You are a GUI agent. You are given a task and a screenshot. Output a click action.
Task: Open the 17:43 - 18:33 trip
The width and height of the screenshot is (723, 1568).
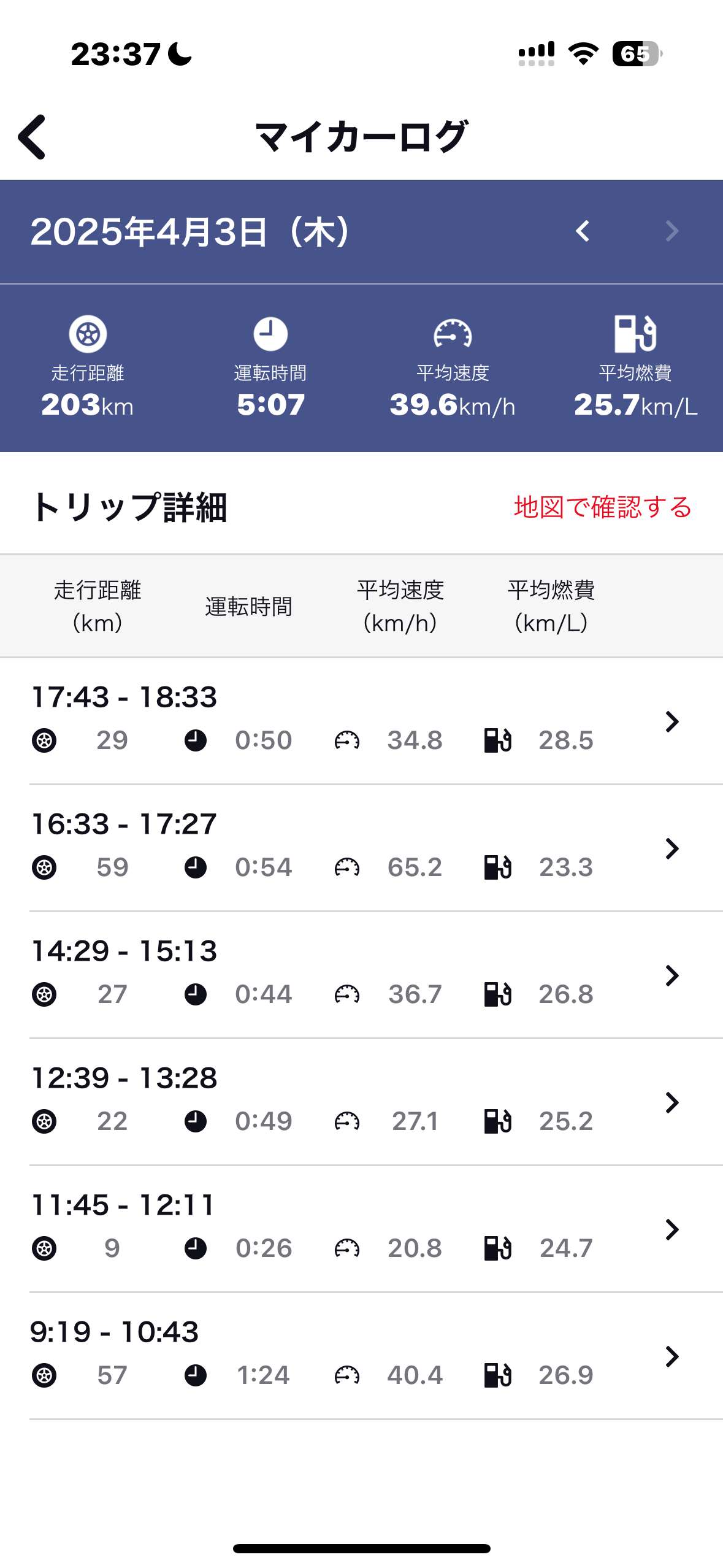click(362, 721)
